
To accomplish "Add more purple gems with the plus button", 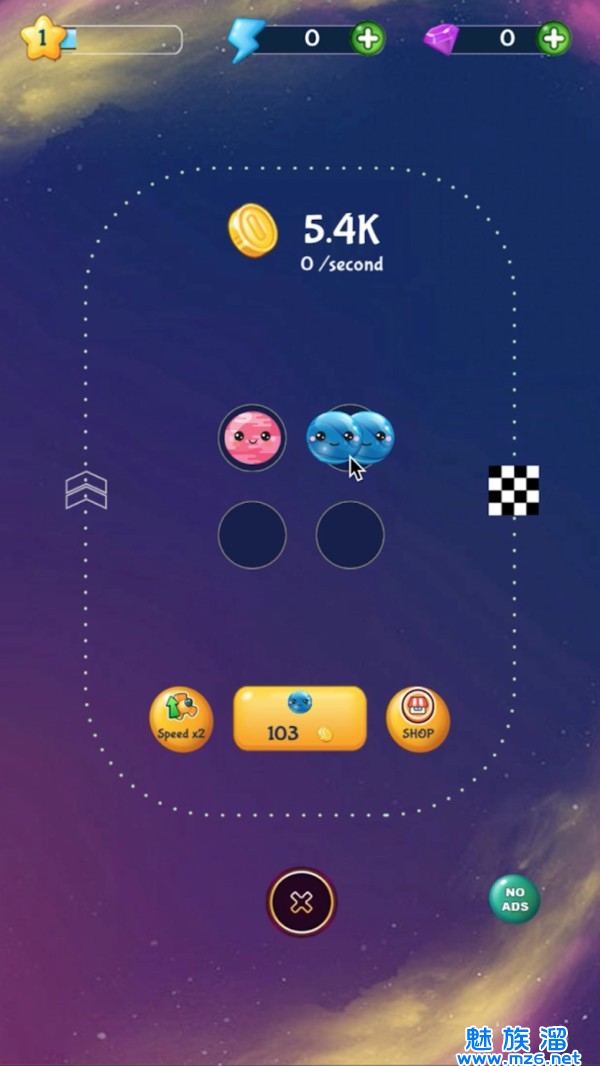I will pyautogui.click(x=553, y=39).
